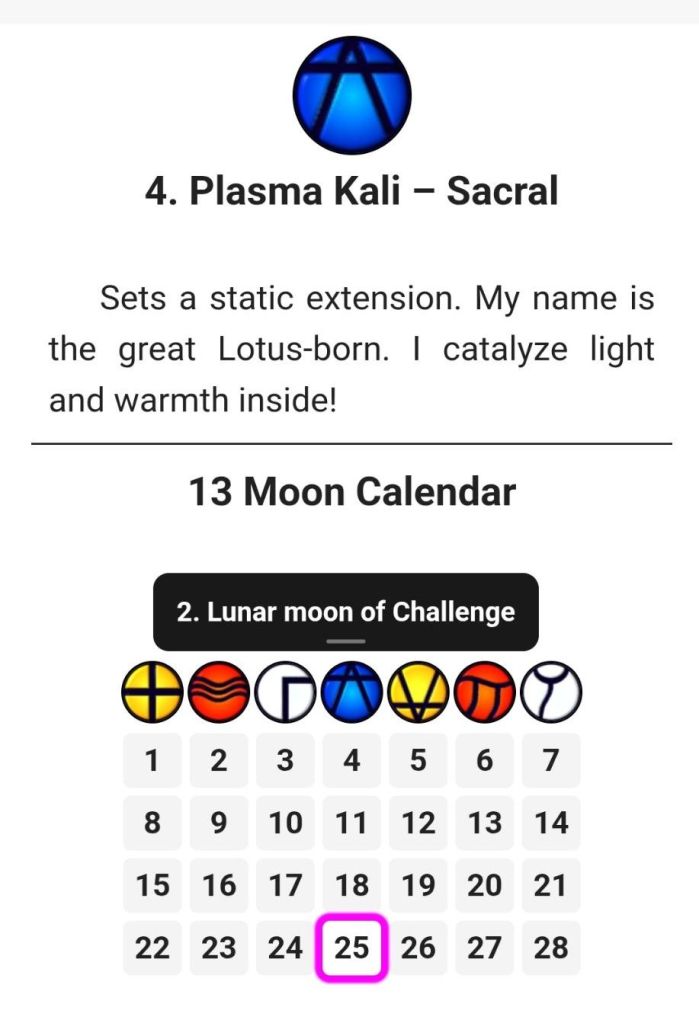The image size is (699, 1023).
Task: Choose day 4 under the blue Kali plasma
Action: pyautogui.click(x=352, y=760)
